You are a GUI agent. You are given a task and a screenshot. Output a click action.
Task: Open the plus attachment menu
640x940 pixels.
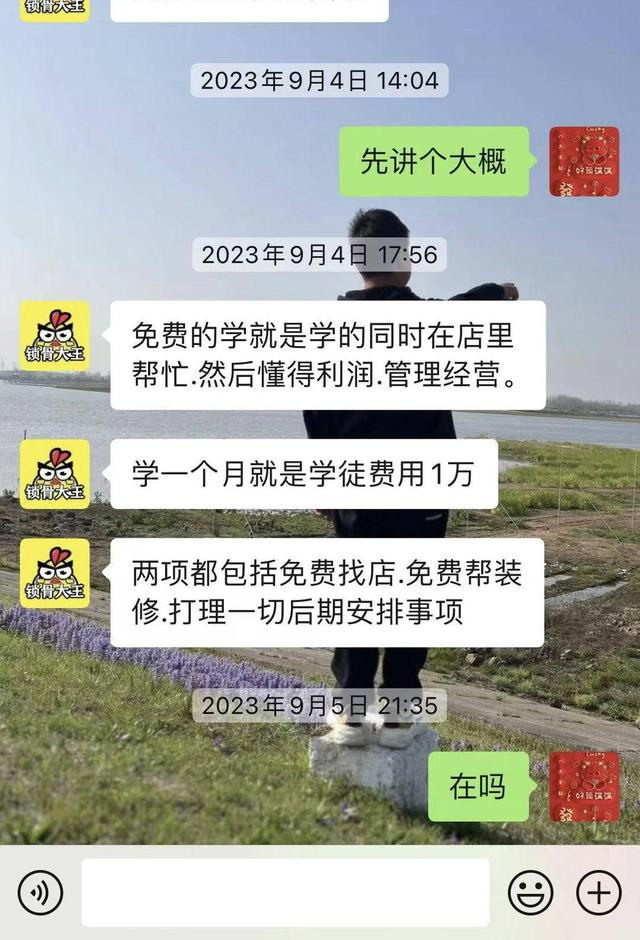pyautogui.click(x=599, y=893)
